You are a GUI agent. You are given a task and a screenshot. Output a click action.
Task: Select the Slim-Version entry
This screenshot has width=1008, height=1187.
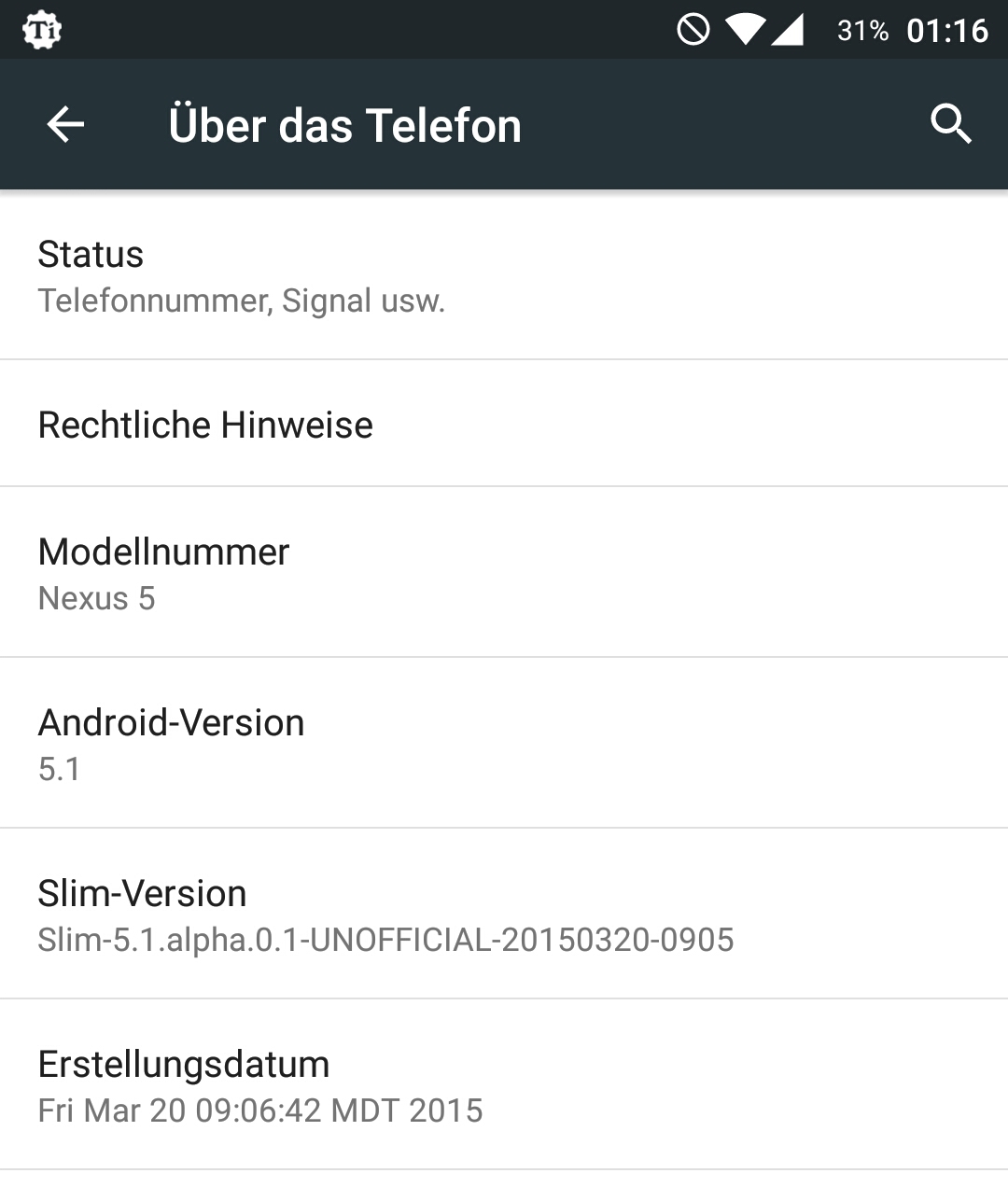pyautogui.click(x=504, y=915)
